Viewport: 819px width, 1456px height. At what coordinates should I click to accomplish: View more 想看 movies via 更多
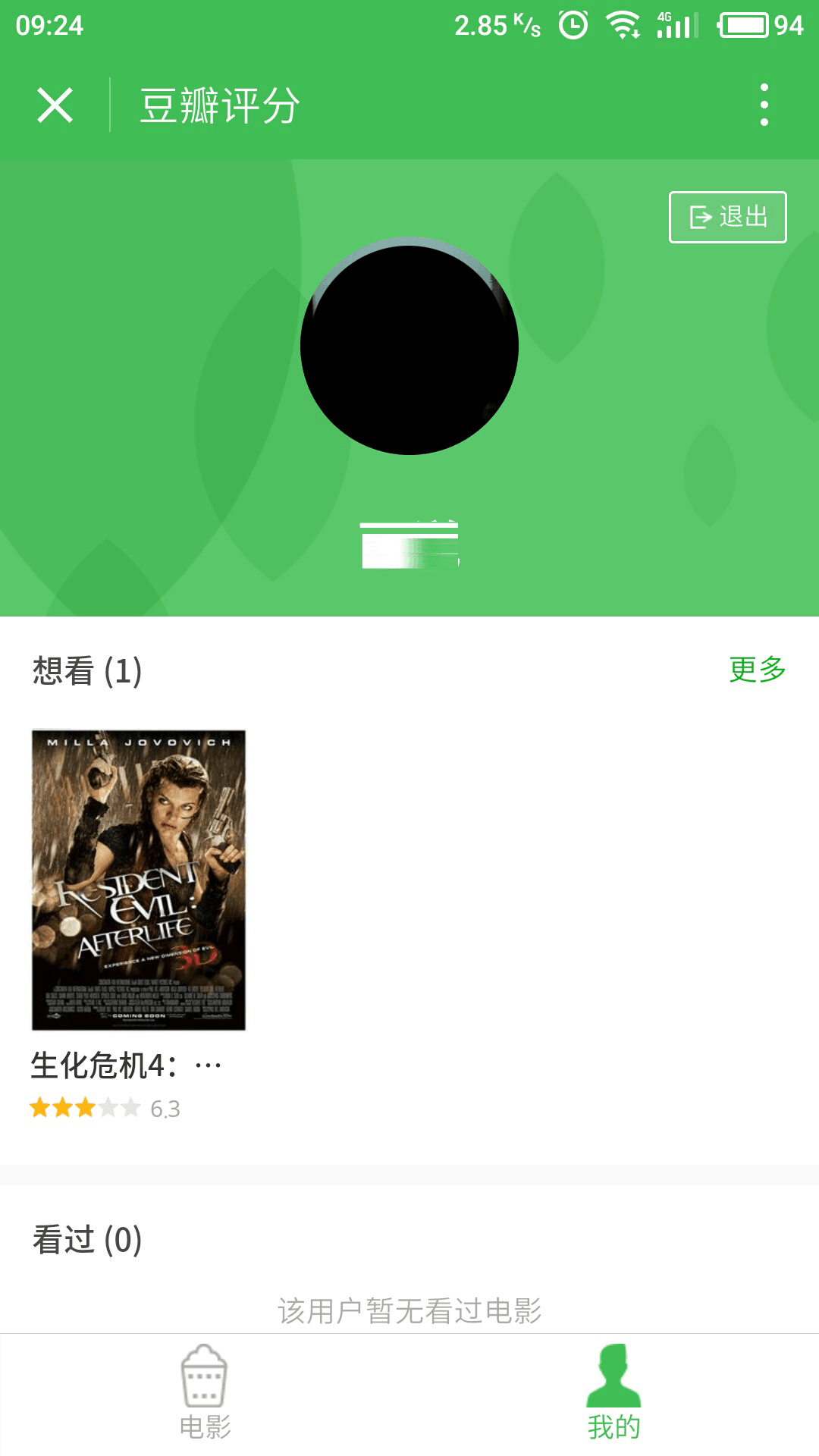coord(757,669)
